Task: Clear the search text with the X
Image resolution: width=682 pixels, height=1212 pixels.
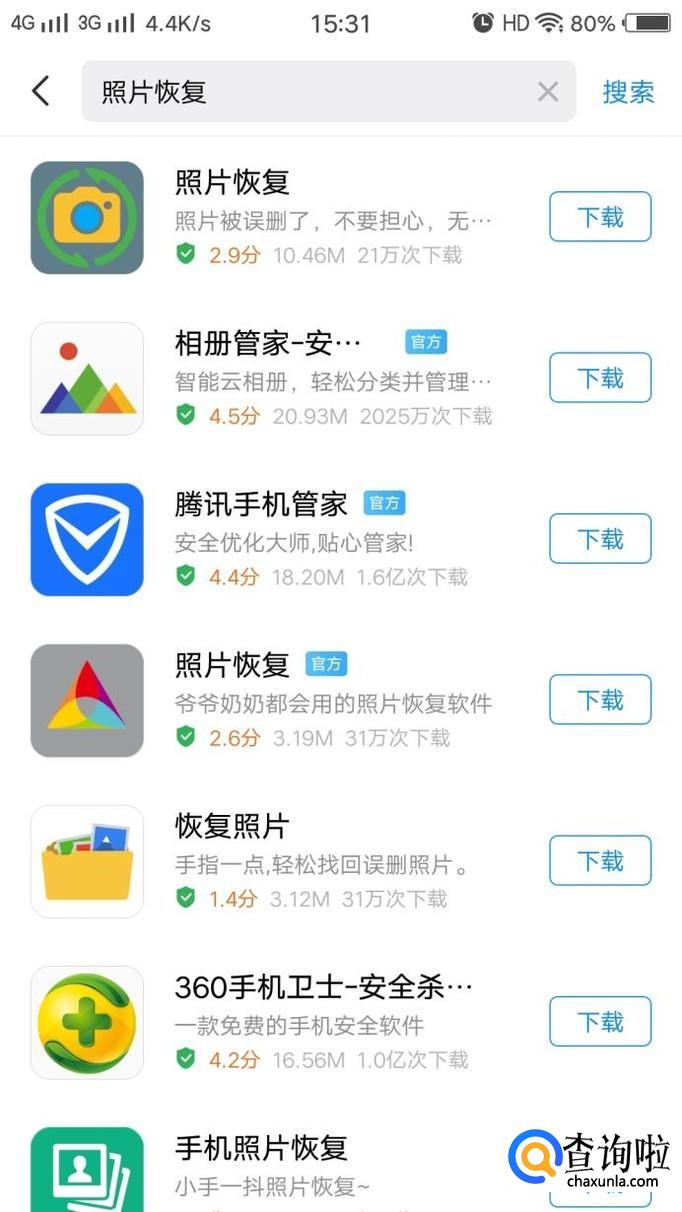Action: click(548, 92)
